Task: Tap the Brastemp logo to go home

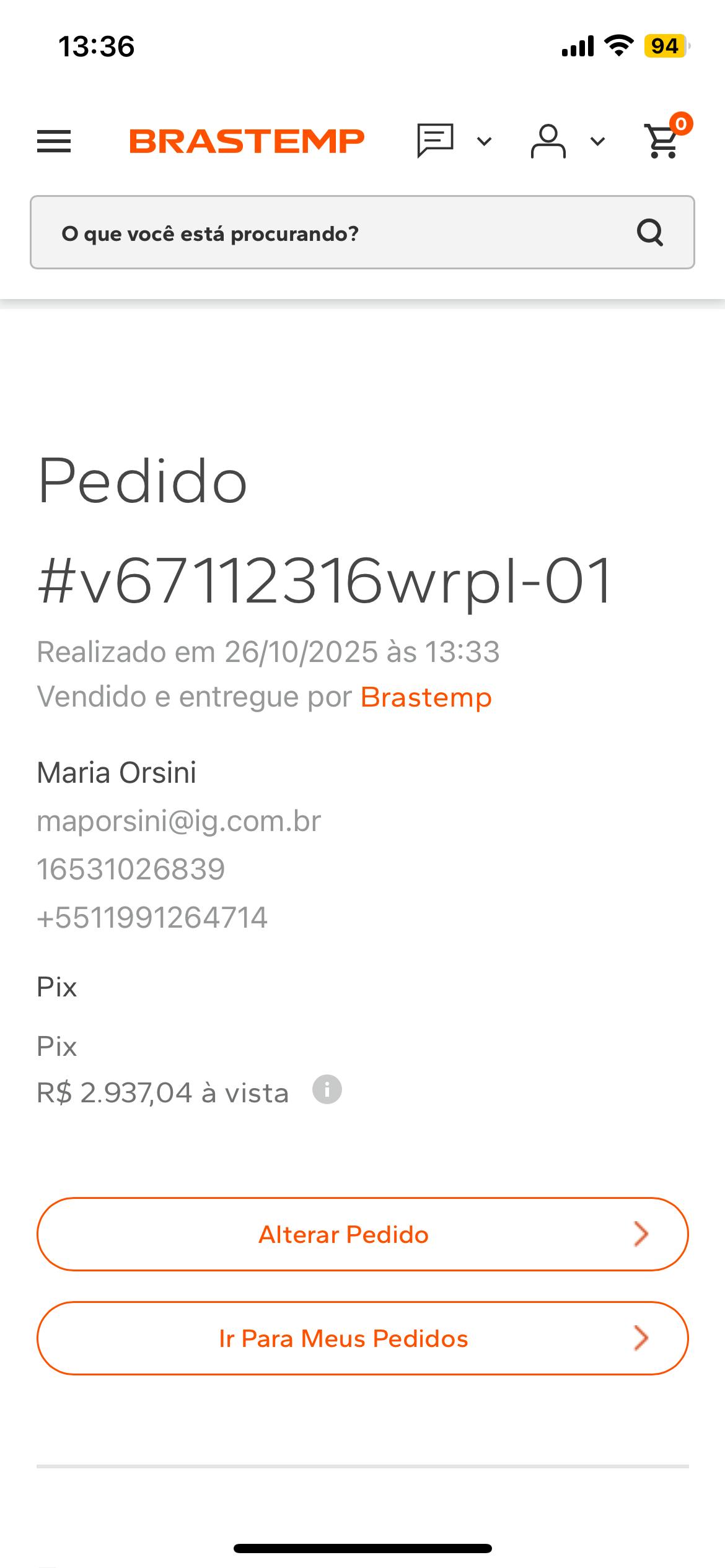Action: (x=247, y=141)
